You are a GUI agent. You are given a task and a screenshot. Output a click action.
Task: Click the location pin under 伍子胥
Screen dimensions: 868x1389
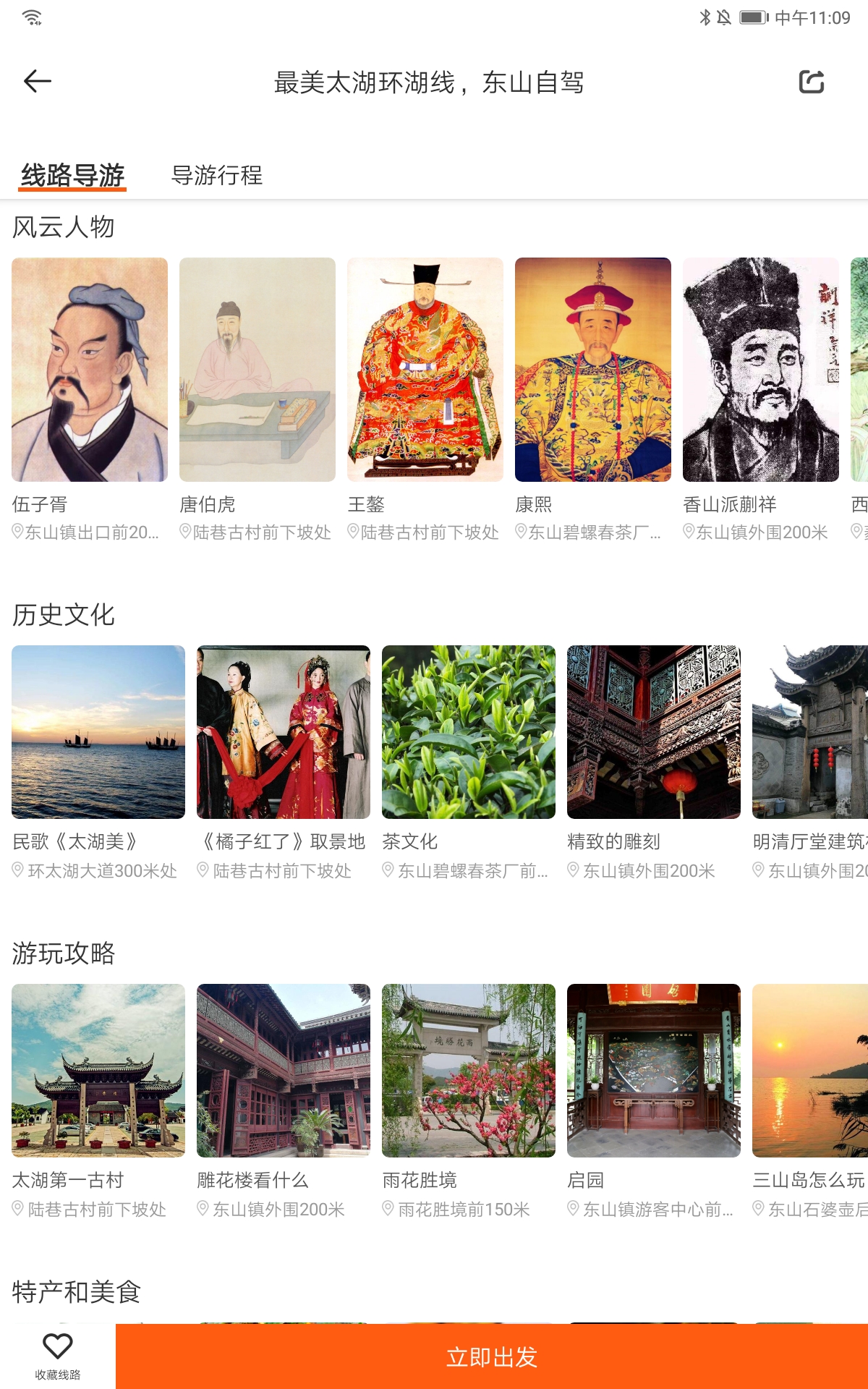pyautogui.click(x=16, y=533)
